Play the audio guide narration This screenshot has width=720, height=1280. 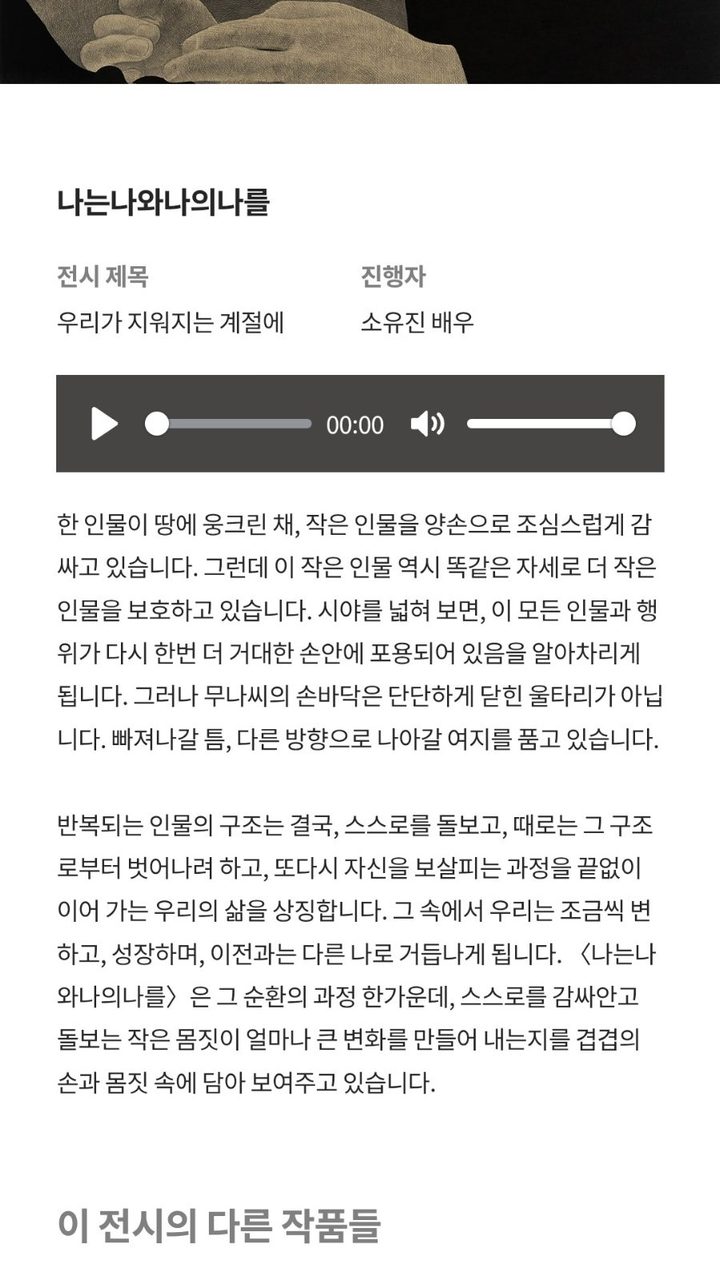click(x=104, y=424)
